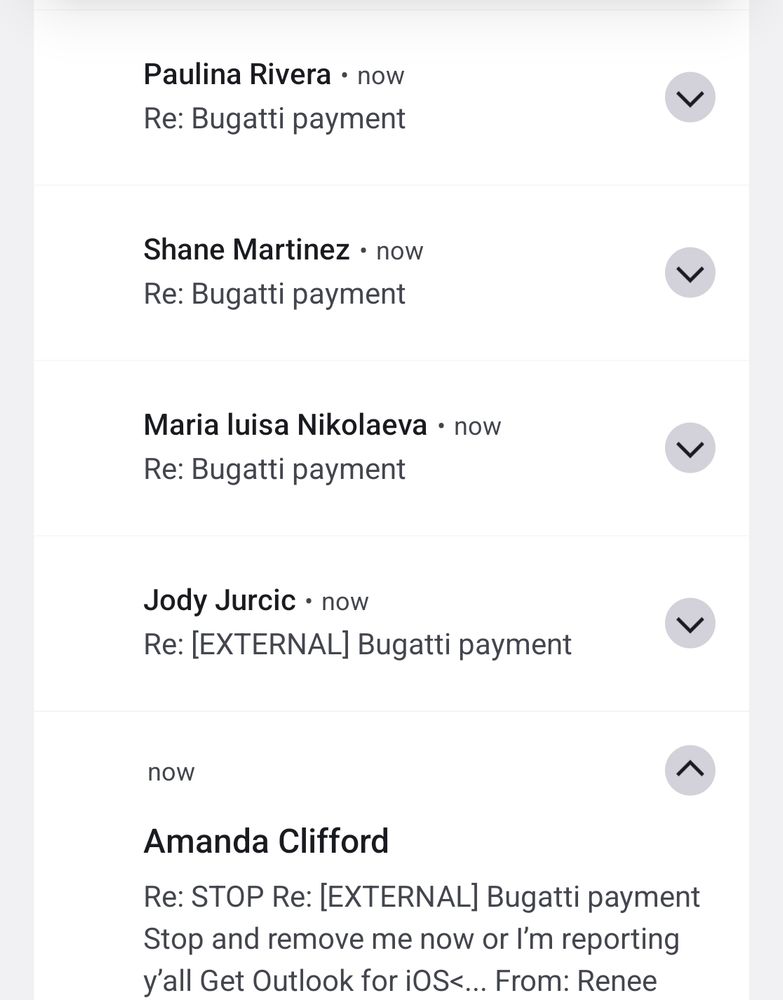Click subject Re: Bugatti payment under Shane Martinez
783x1000 pixels.
pyautogui.click(x=275, y=293)
